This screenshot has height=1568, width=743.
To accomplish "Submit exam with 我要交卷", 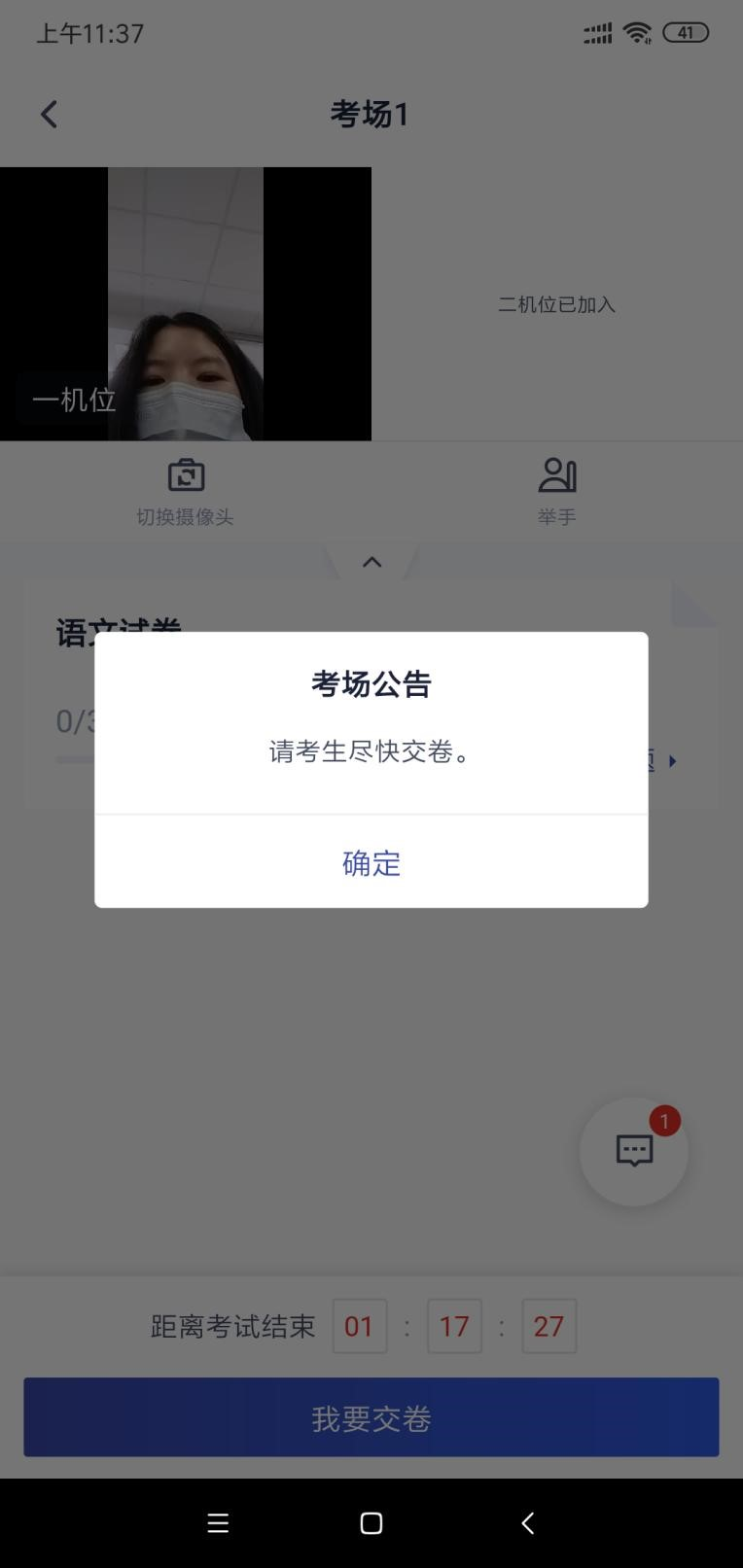I will 371,1417.
